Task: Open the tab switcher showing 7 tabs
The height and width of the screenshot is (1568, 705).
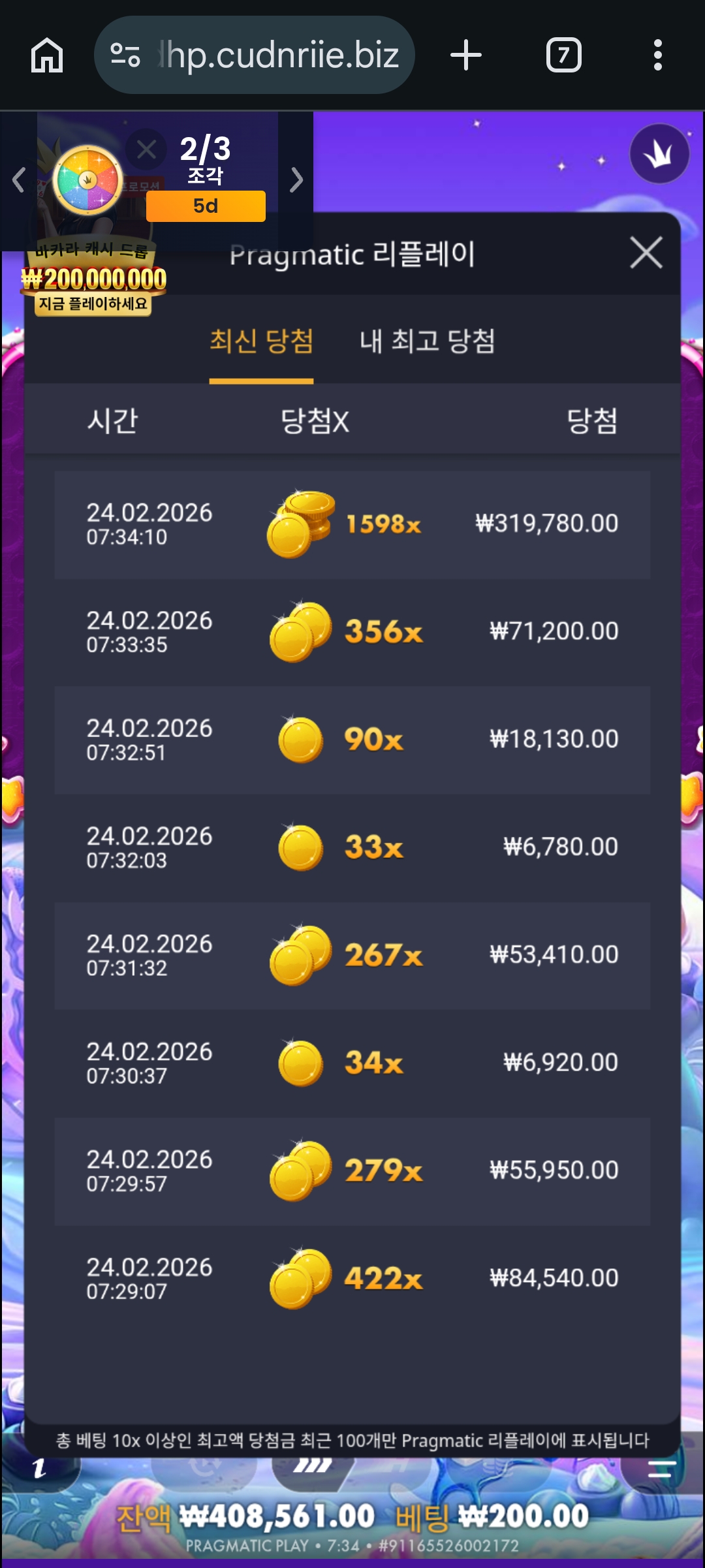Action: pos(563,55)
